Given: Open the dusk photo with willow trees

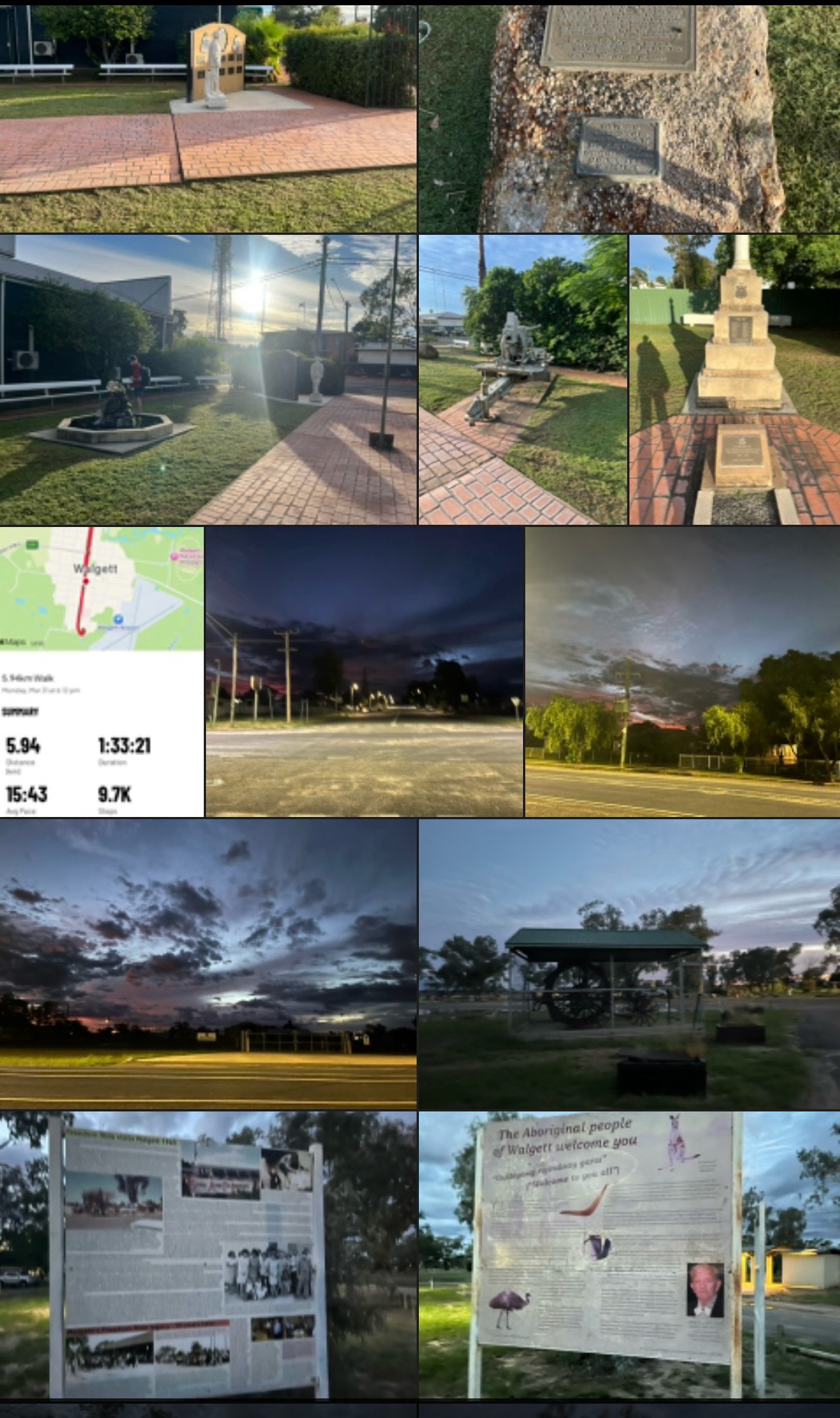Looking at the screenshot, I should 682,671.
